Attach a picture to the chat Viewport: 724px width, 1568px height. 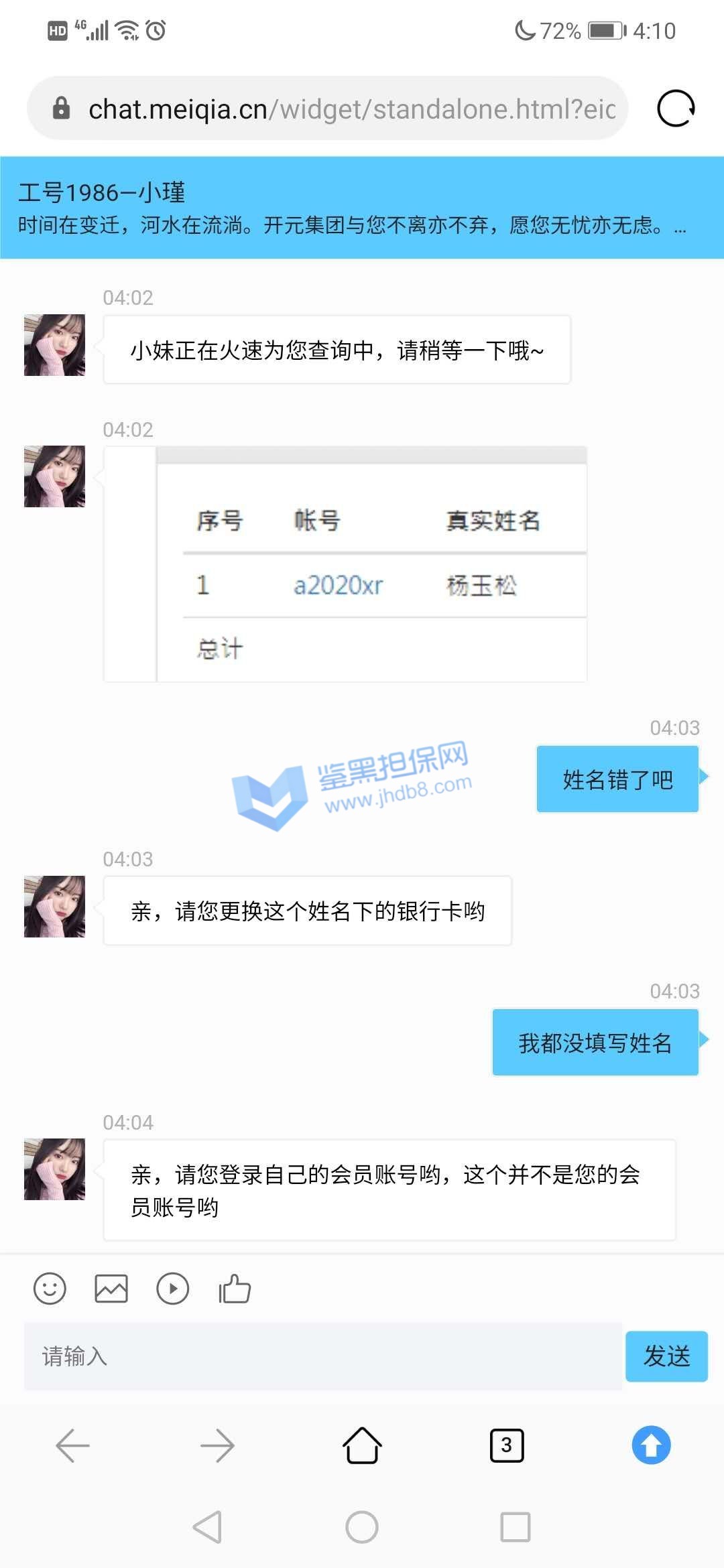pyautogui.click(x=111, y=1288)
